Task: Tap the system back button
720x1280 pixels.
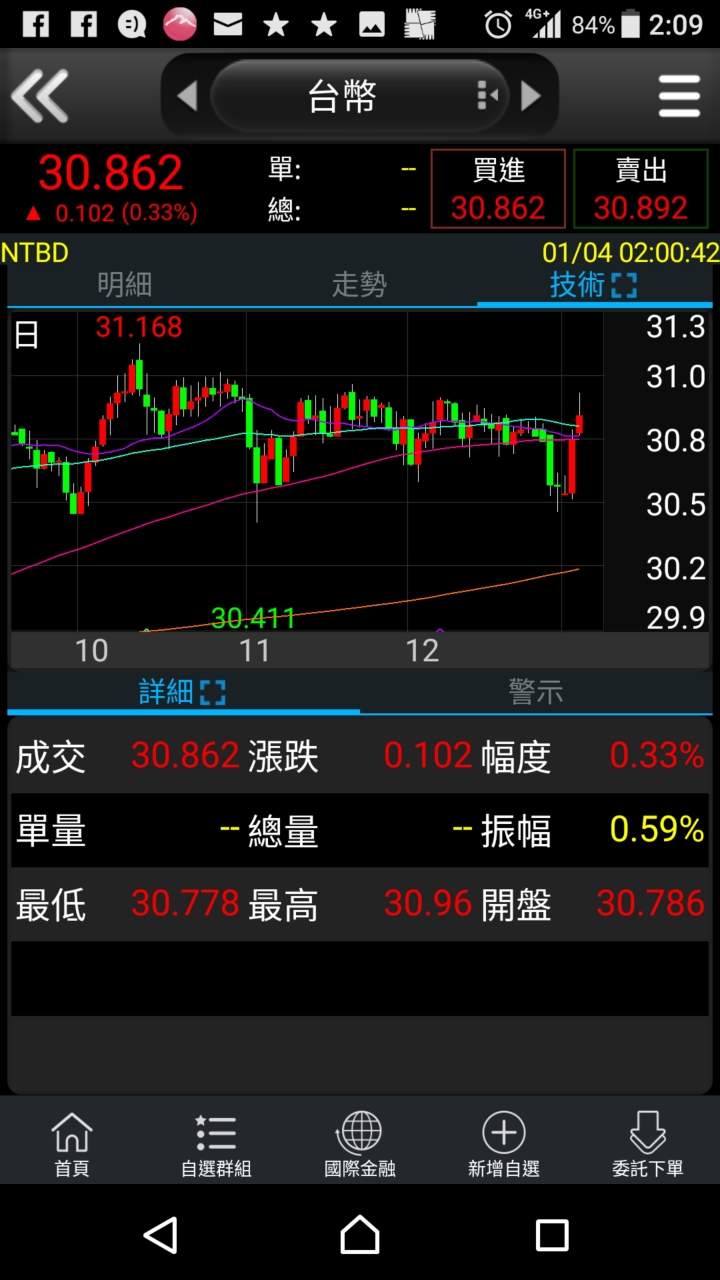Action: pyautogui.click(x=161, y=1235)
